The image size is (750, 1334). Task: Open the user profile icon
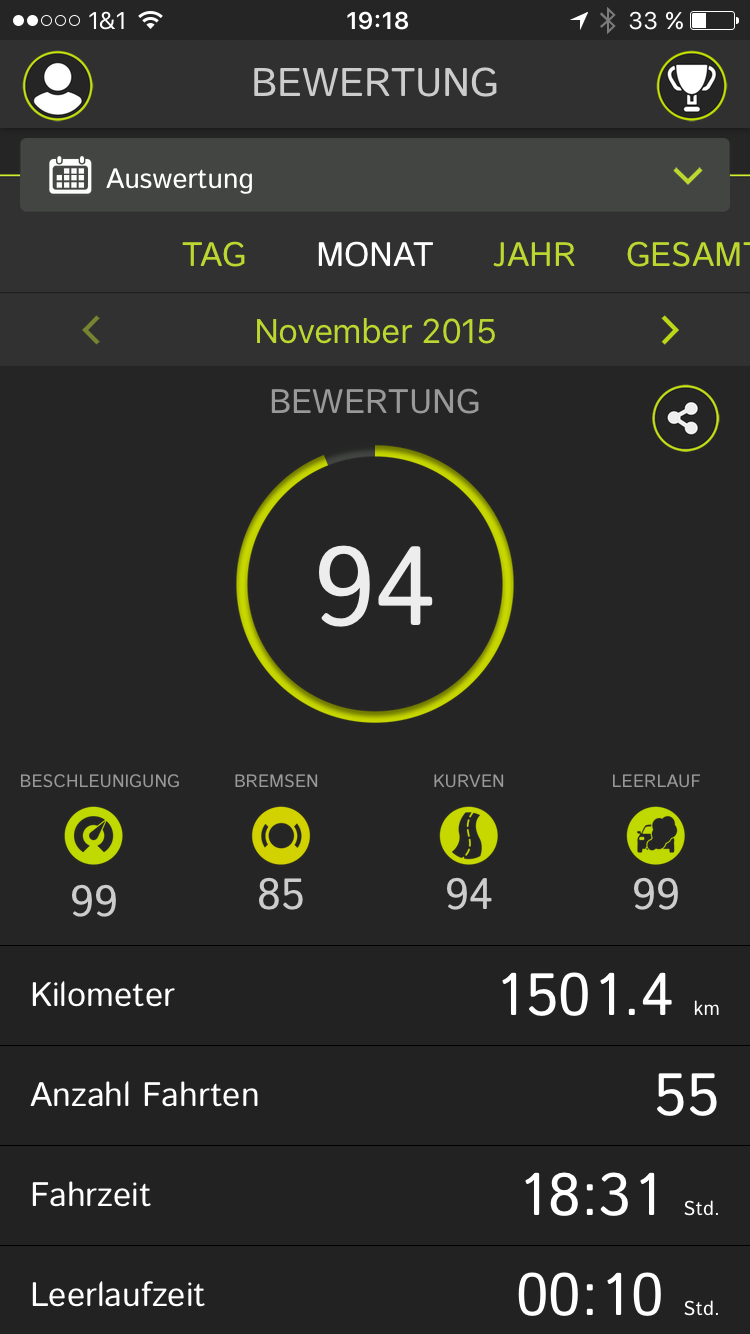coord(58,86)
